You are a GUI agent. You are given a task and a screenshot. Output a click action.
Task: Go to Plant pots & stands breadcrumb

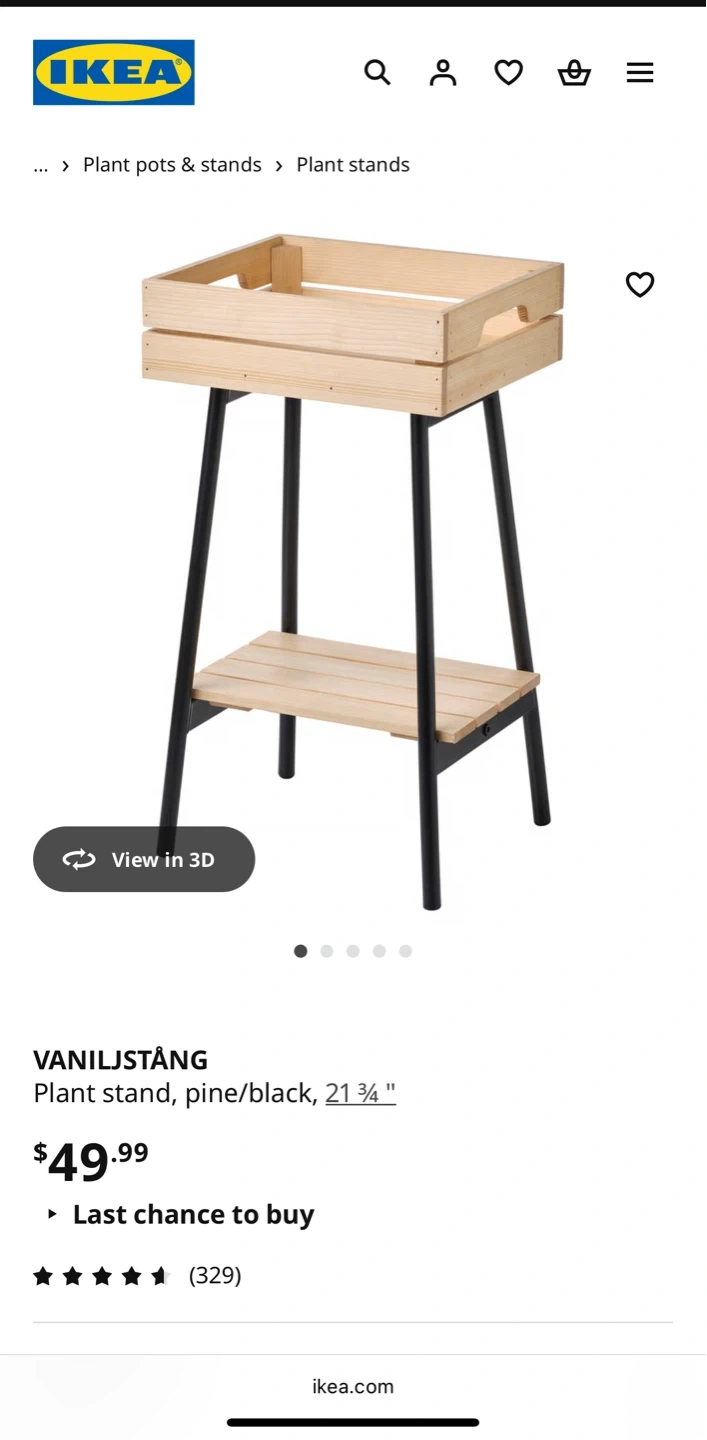[x=172, y=165]
